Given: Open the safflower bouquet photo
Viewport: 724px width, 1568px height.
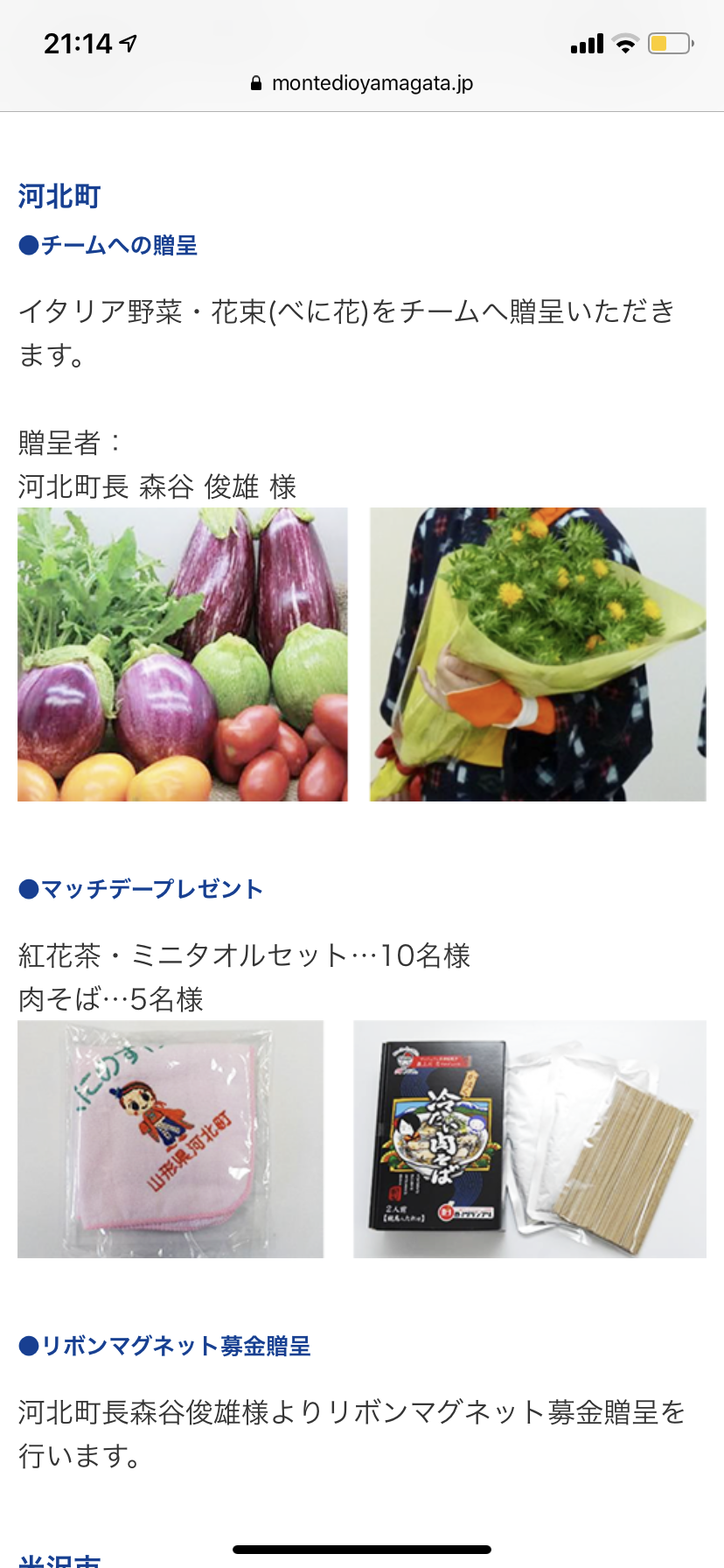Looking at the screenshot, I should (x=538, y=654).
